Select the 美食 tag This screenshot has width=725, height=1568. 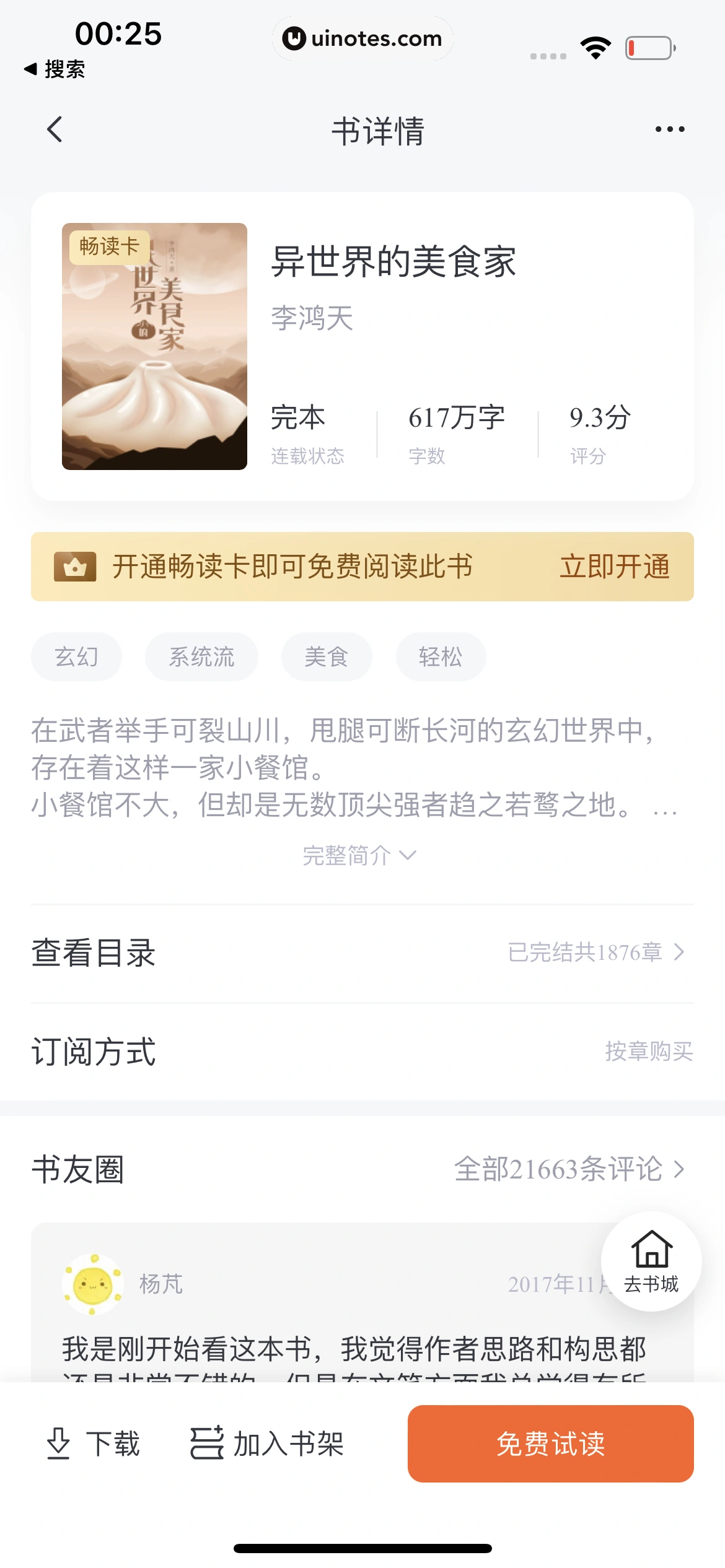(327, 657)
